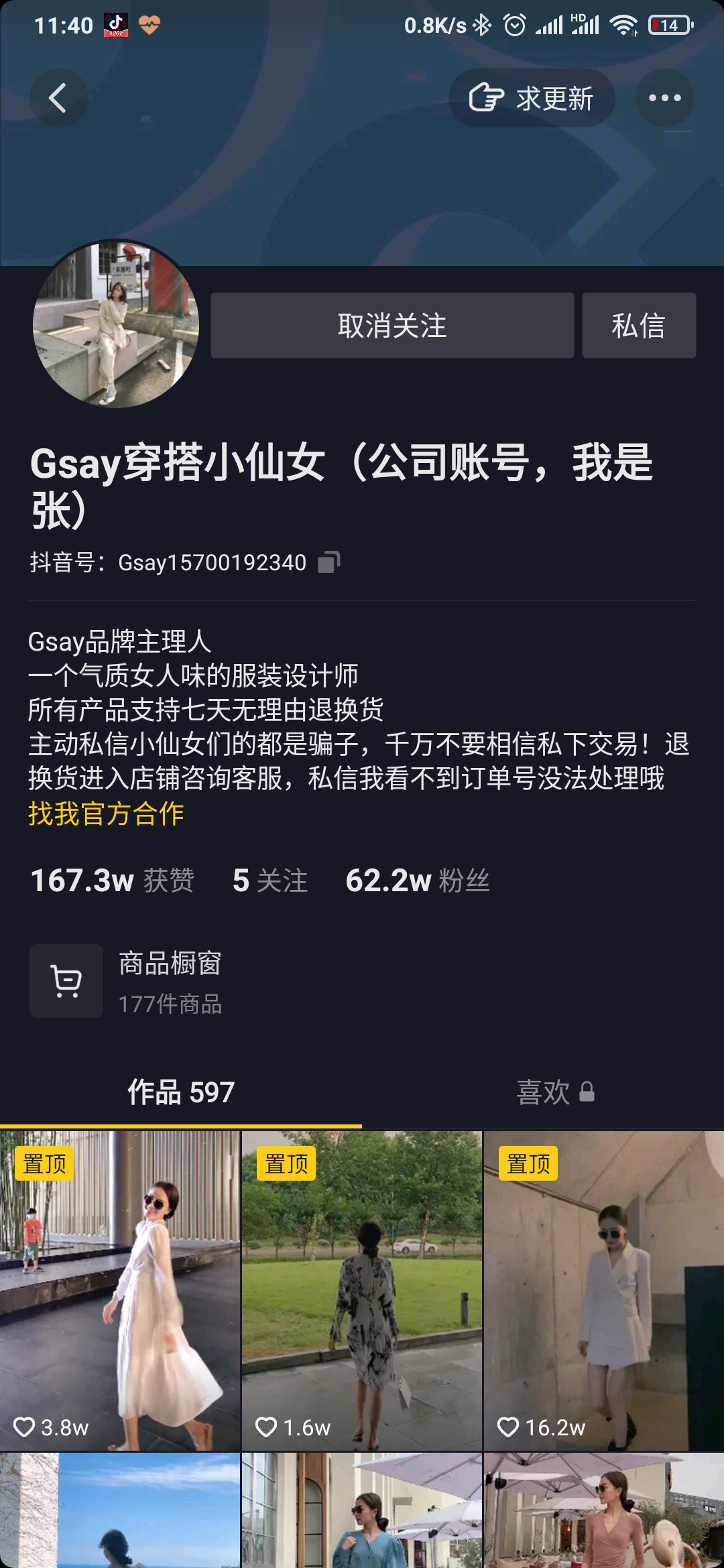The height and width of the screenshot is (1568, 724).
Task: Open the video of woman in teal blouse
Action: tap(362, 1511)
